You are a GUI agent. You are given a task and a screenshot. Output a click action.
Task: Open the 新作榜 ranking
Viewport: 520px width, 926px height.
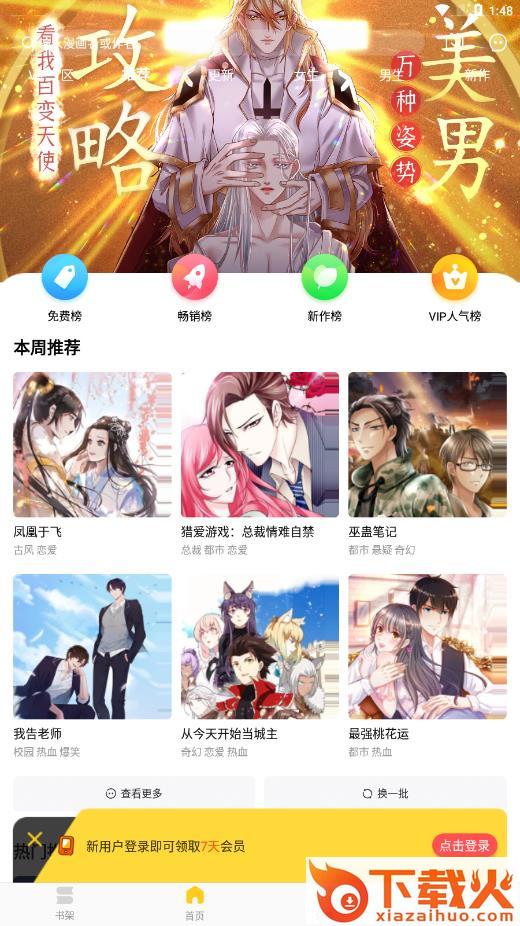point(325,289)
